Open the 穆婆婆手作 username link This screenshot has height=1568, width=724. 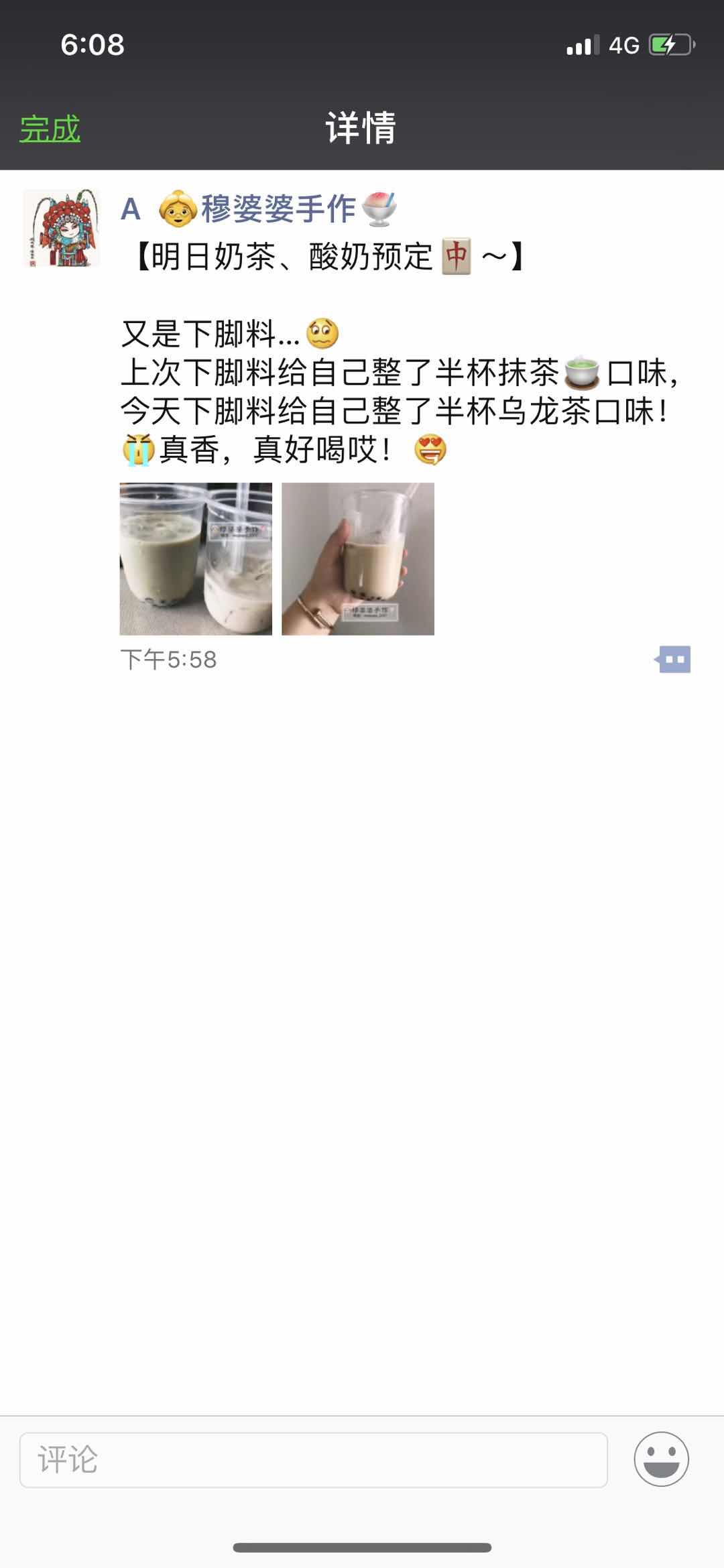(259, 209)
